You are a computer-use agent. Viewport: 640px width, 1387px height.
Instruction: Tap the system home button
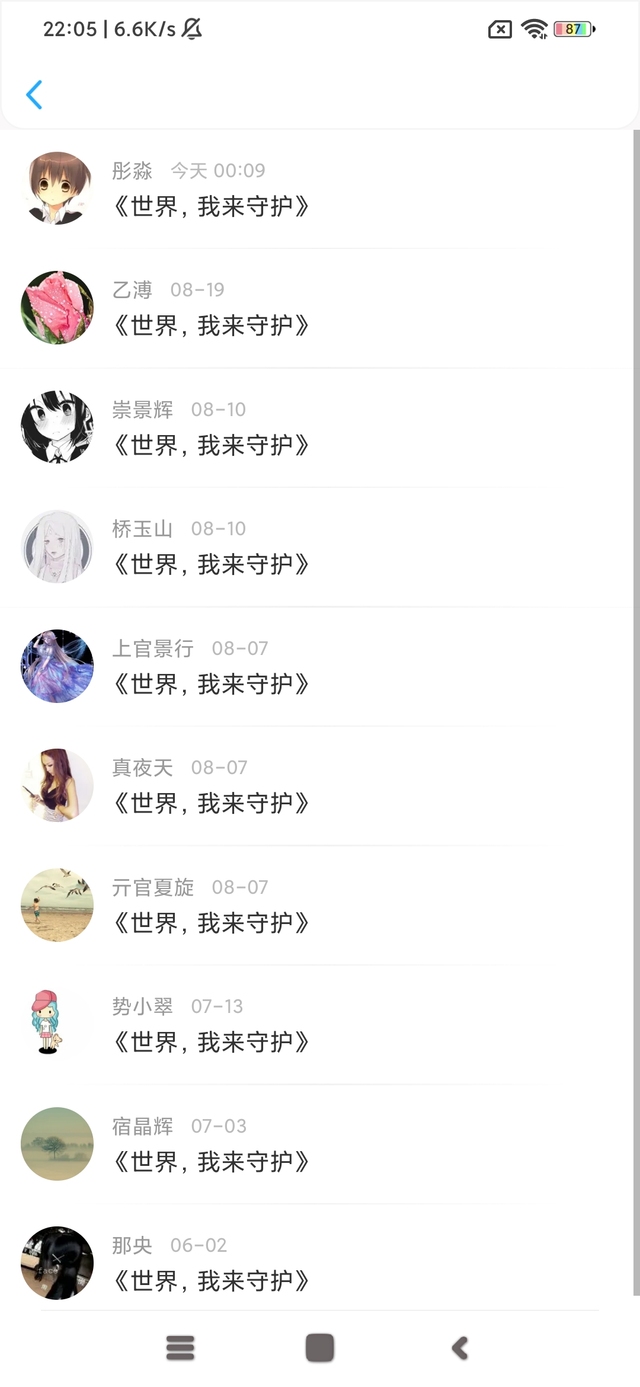click(320, 1348)
